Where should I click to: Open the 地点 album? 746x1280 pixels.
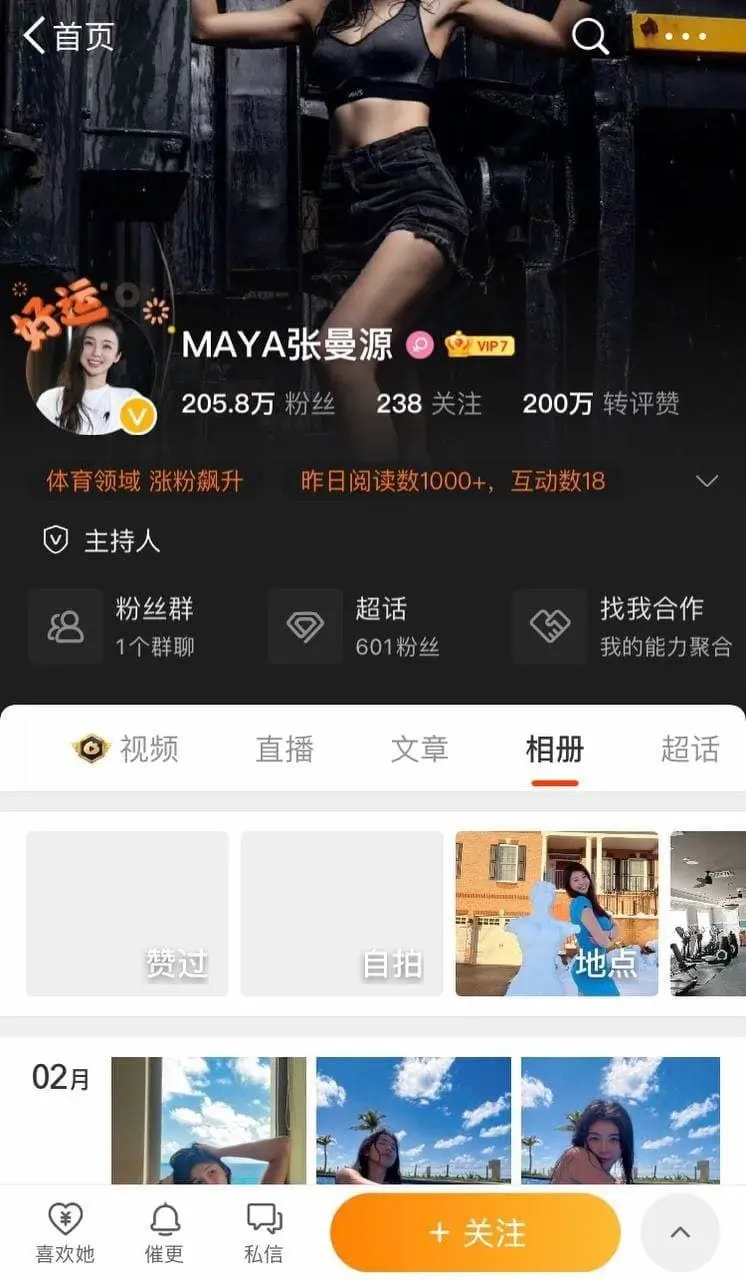click(x=557, y=914)
